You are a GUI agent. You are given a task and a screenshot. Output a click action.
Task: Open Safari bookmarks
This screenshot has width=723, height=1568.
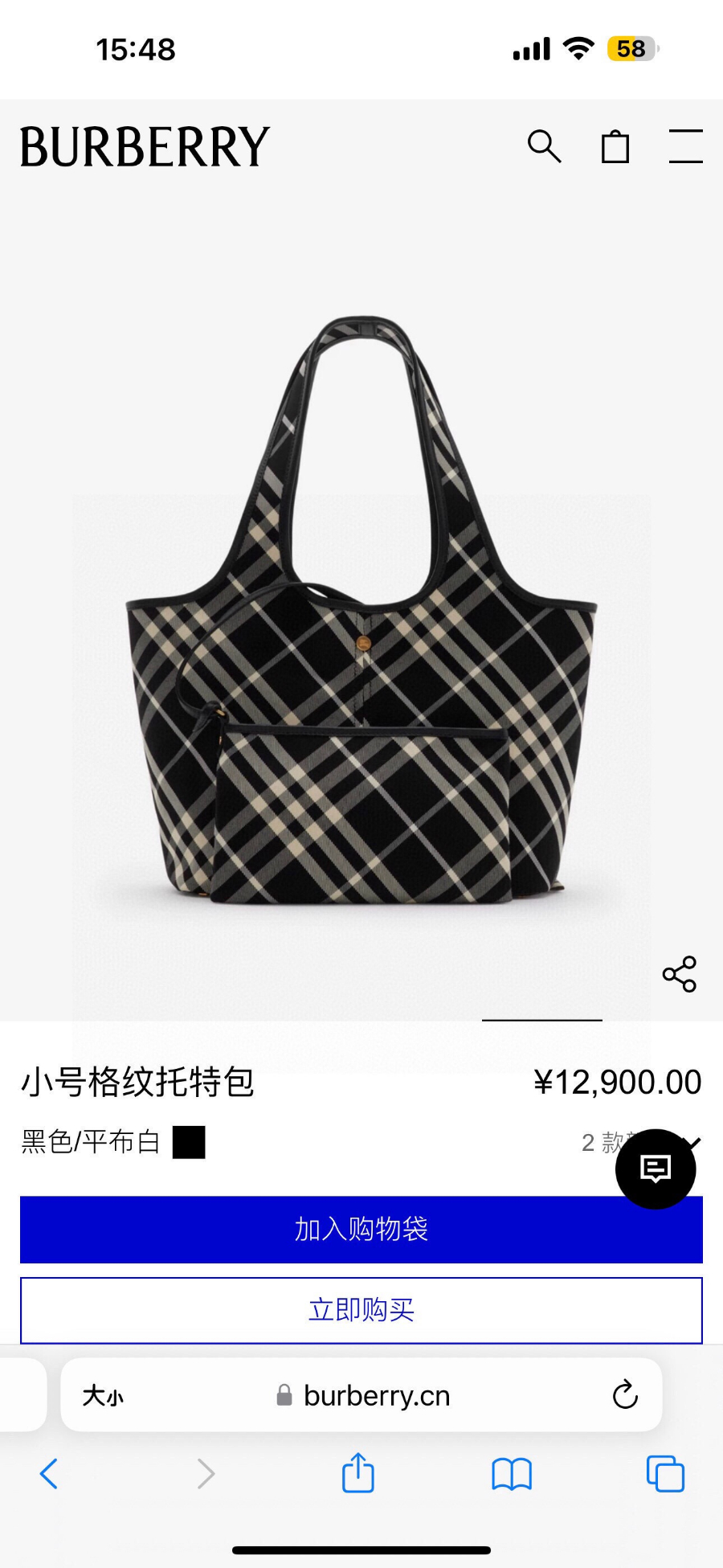click(512, 1474)
